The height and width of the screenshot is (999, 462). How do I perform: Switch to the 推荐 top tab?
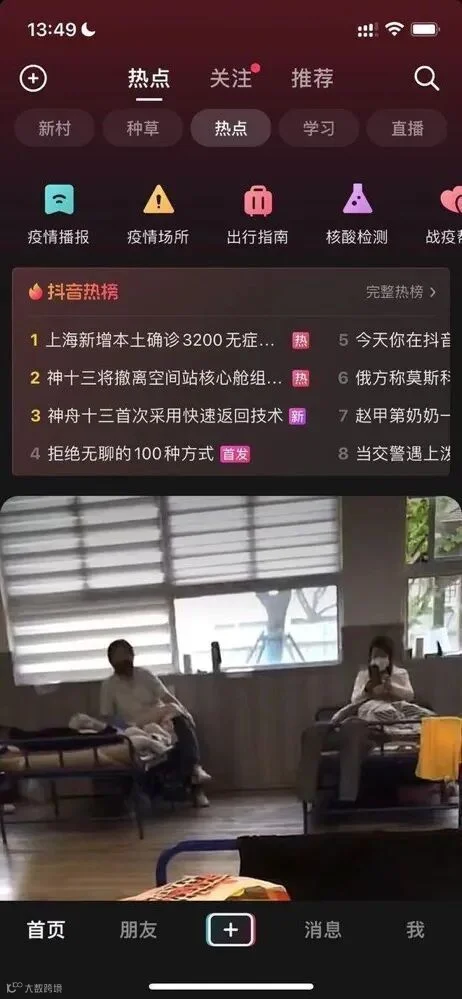(x=312, y=78)
